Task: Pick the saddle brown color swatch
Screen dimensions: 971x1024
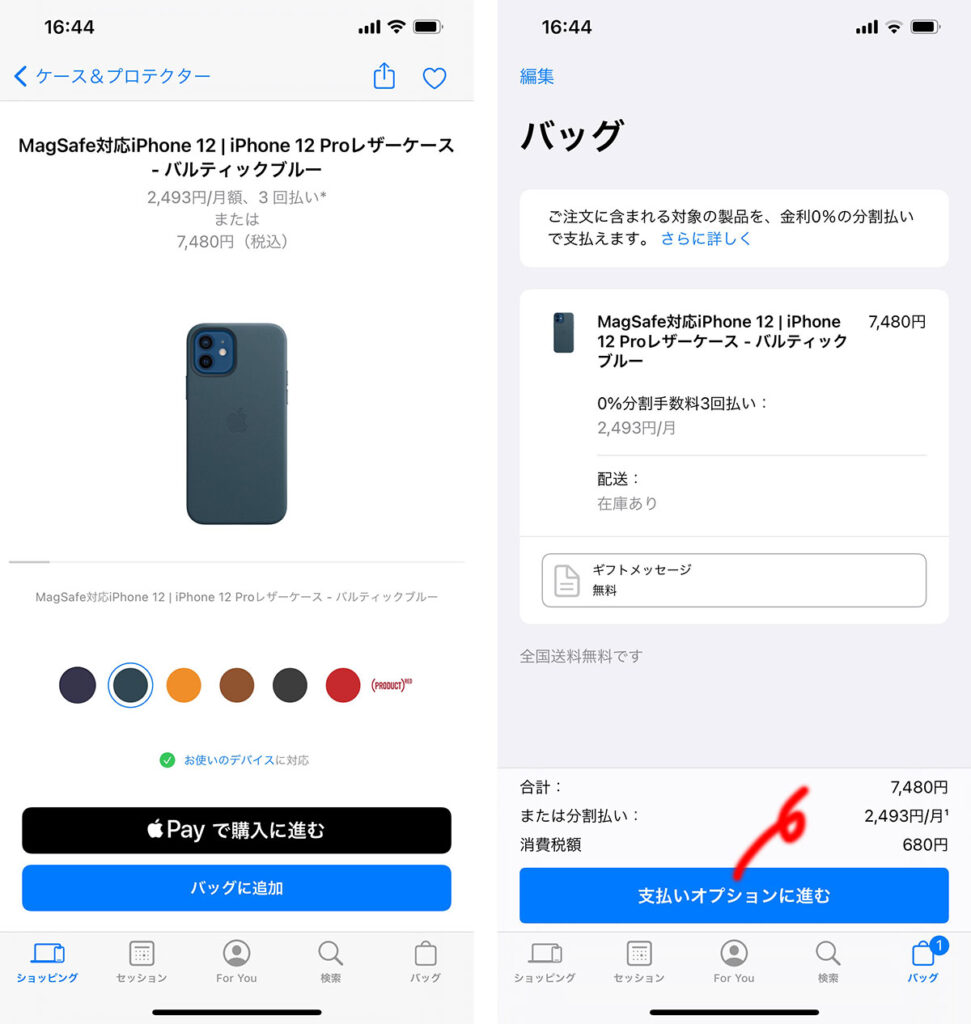Action: coord(237,685)
